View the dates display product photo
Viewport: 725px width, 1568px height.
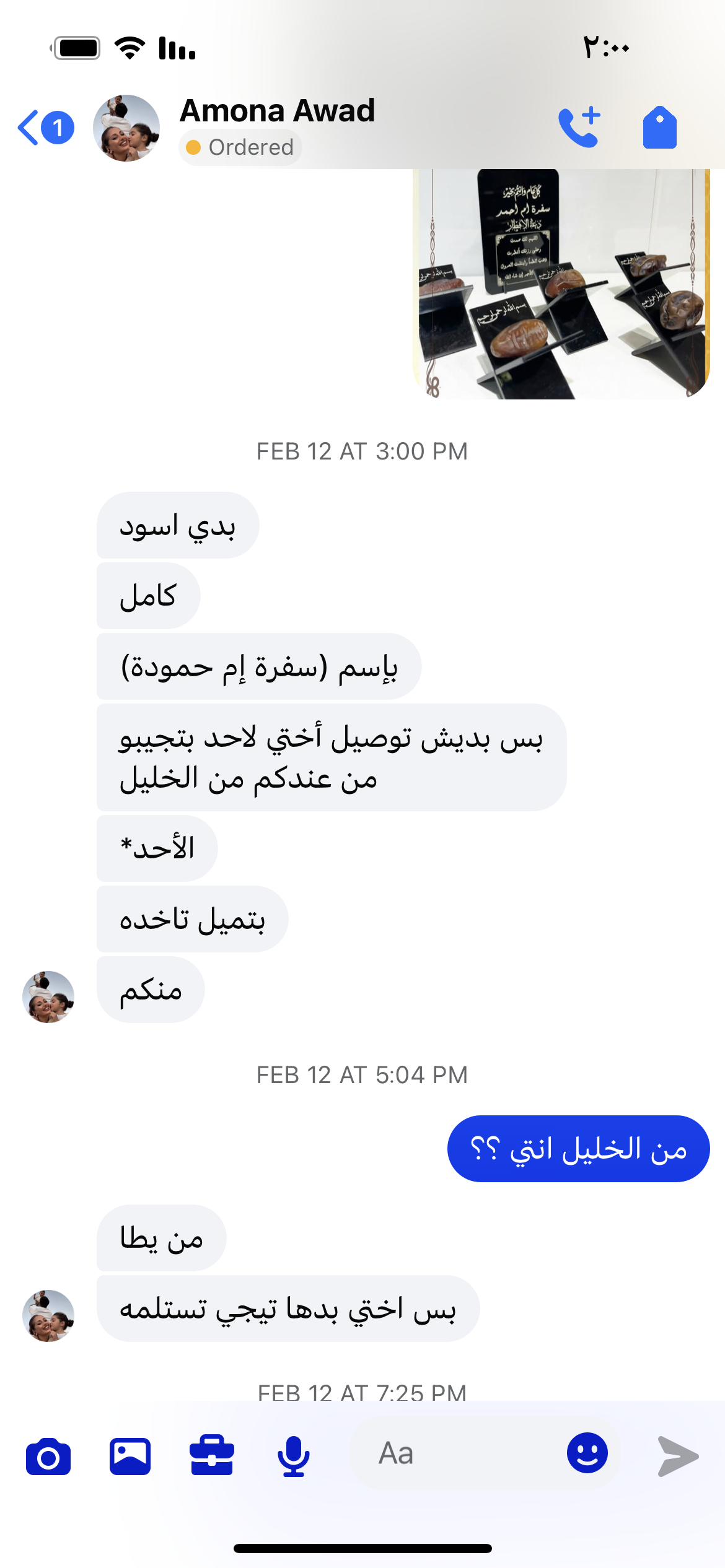point(561,284)
